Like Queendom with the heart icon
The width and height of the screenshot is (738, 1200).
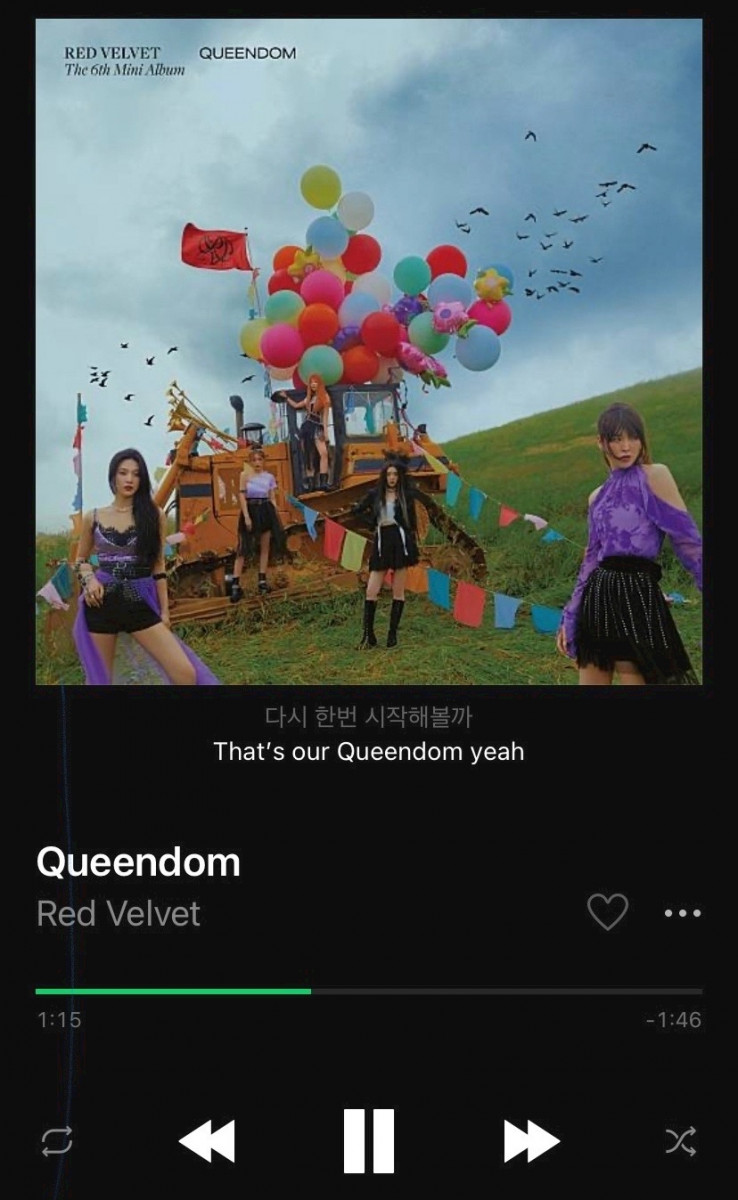point(607,912)
